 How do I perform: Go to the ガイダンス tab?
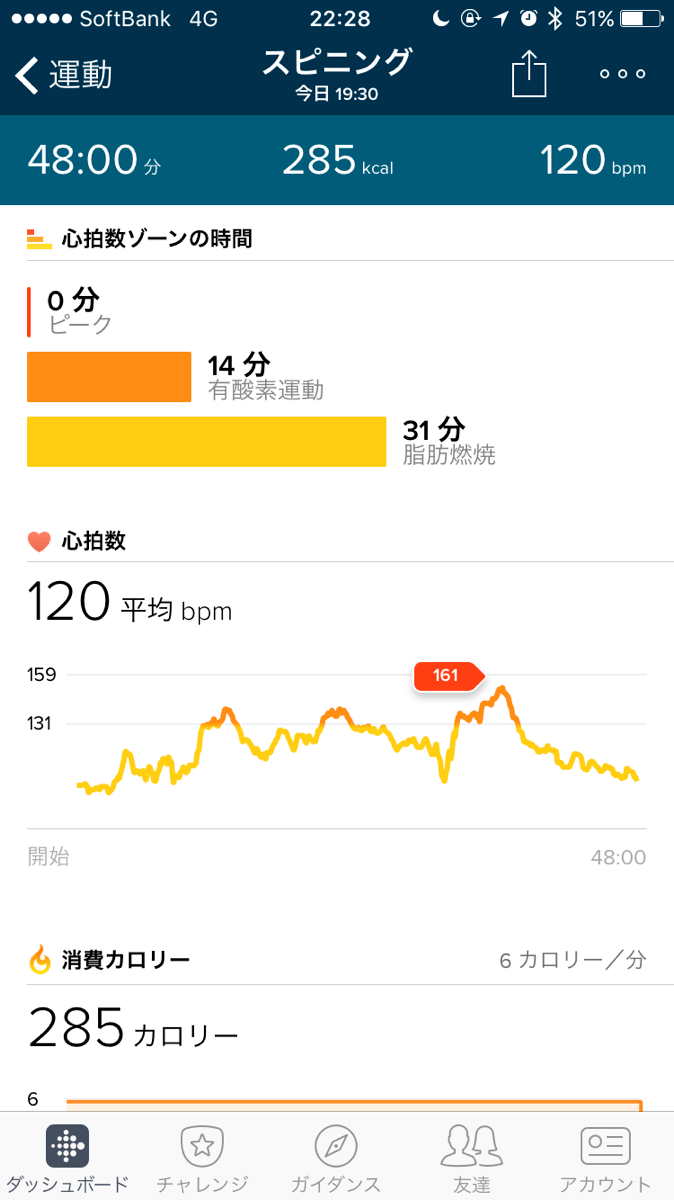[336, 1158]
